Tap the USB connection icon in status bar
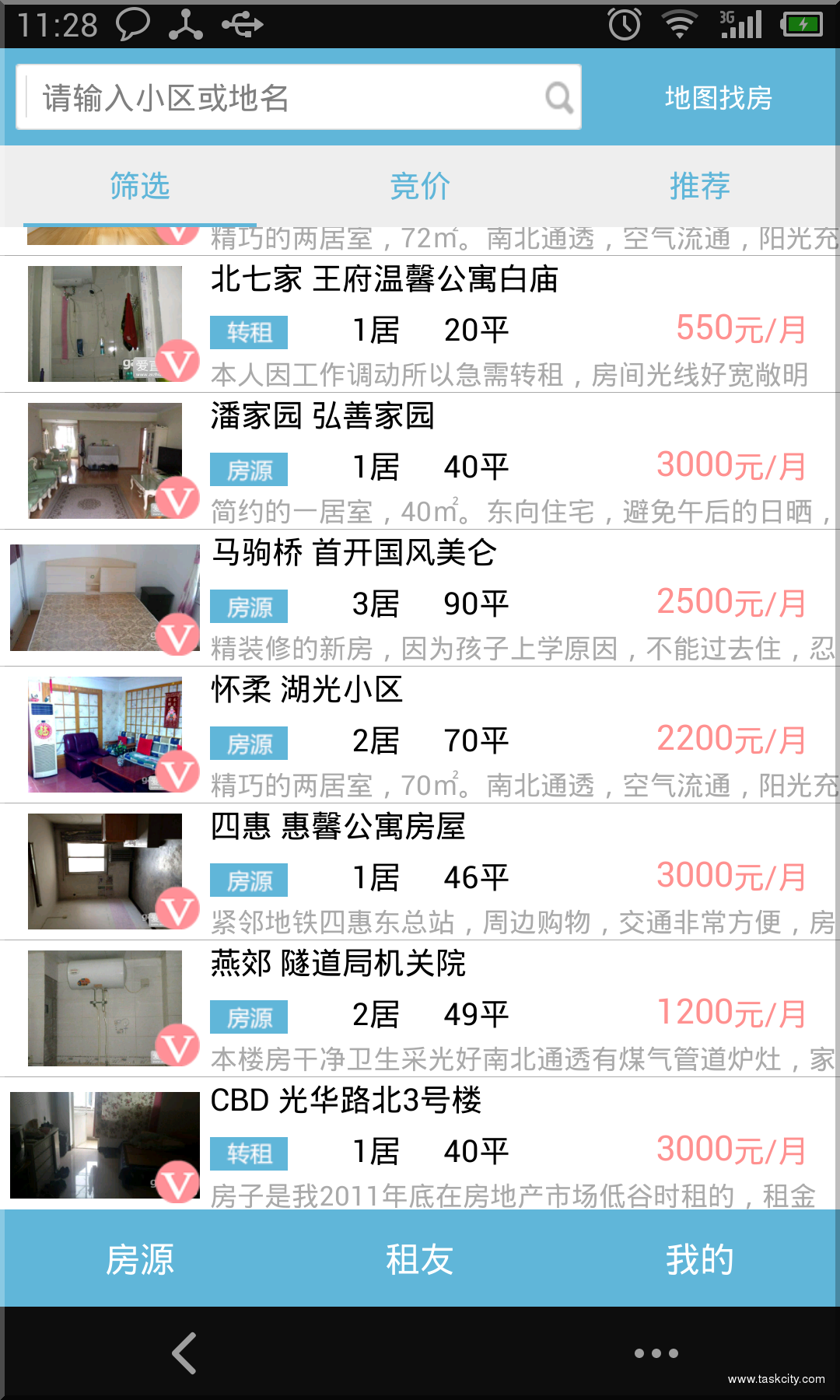The width and height of the screenshot is (840, 1400). [x=241, y=23]
